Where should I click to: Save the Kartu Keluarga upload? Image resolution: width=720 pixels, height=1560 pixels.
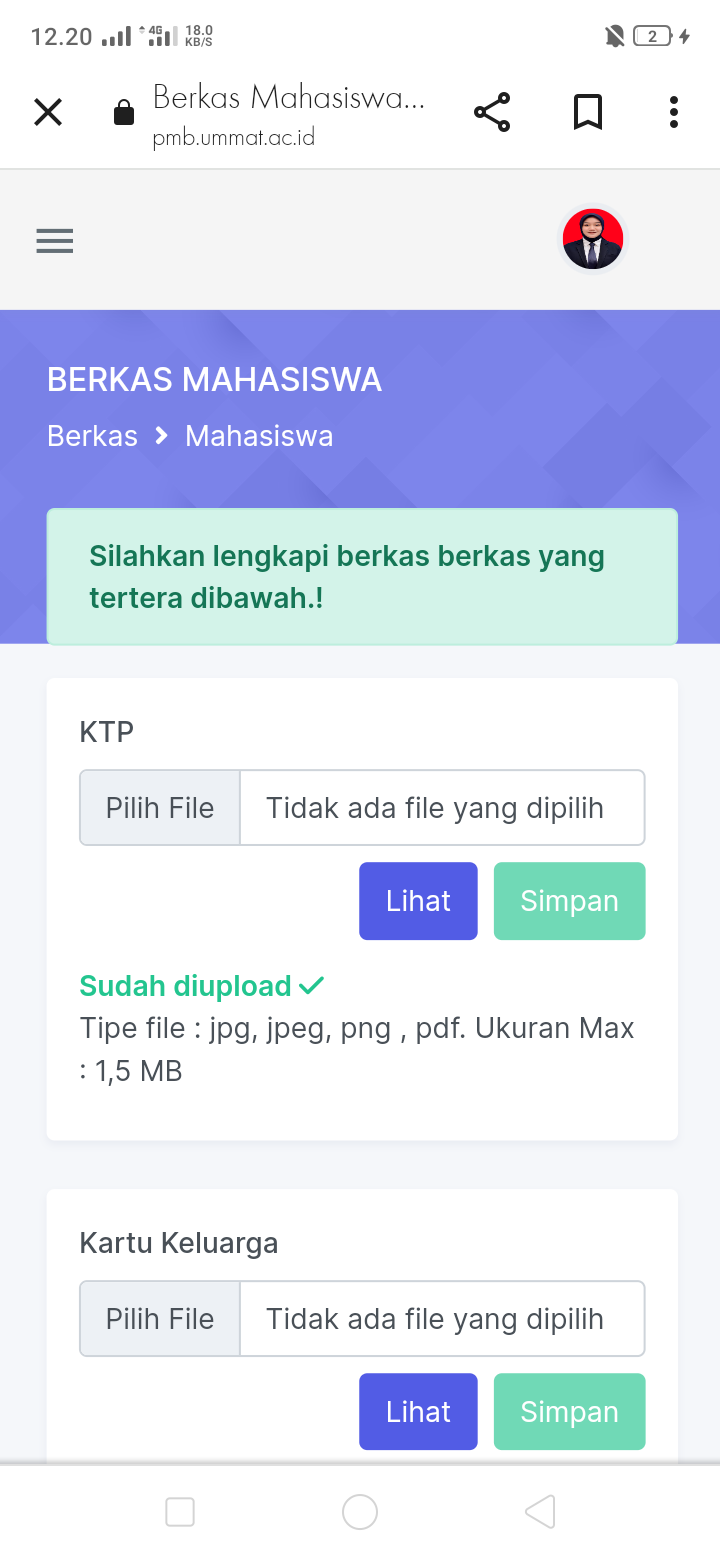tap(569, 1412)
